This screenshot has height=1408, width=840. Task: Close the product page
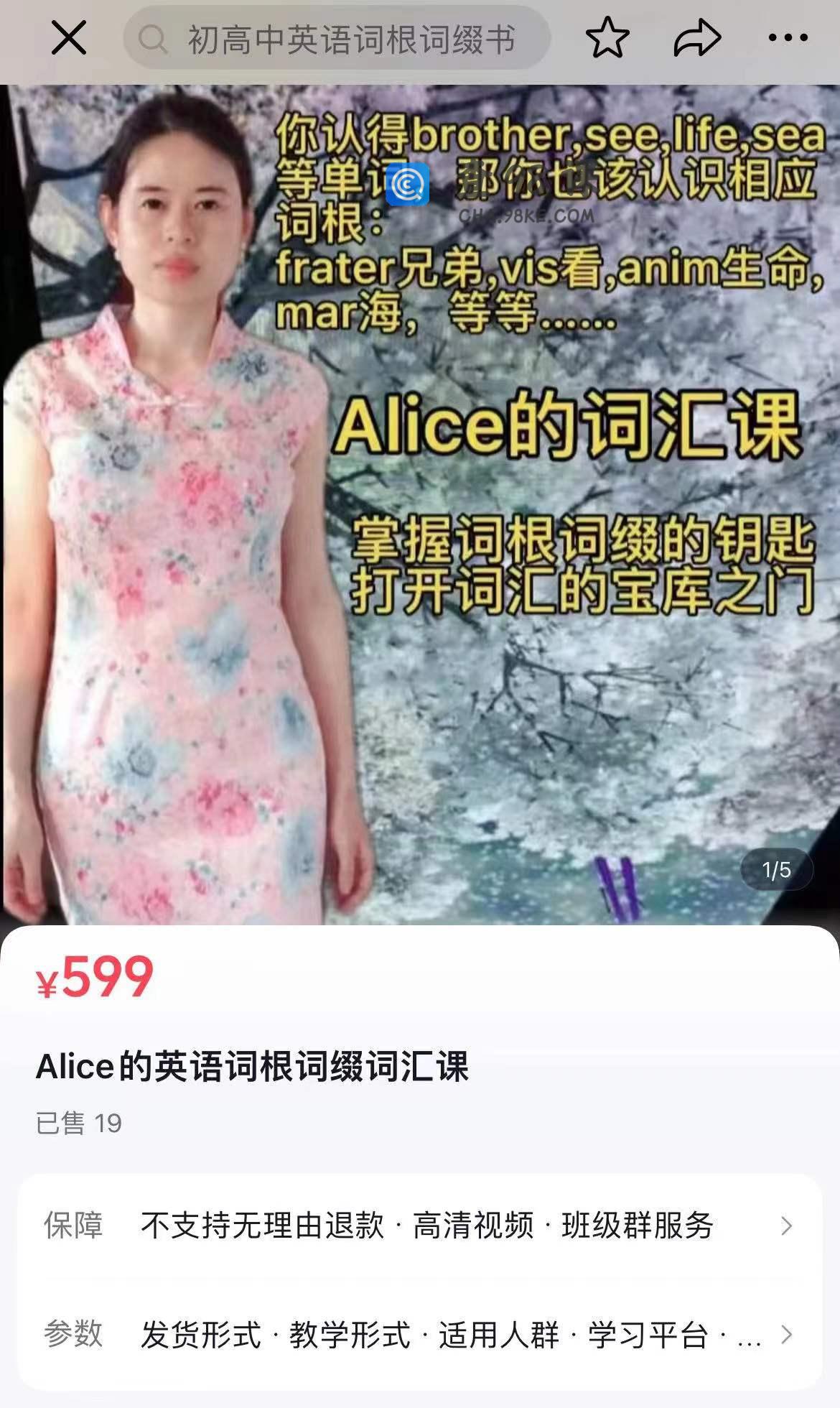click(x=69, y=38)
